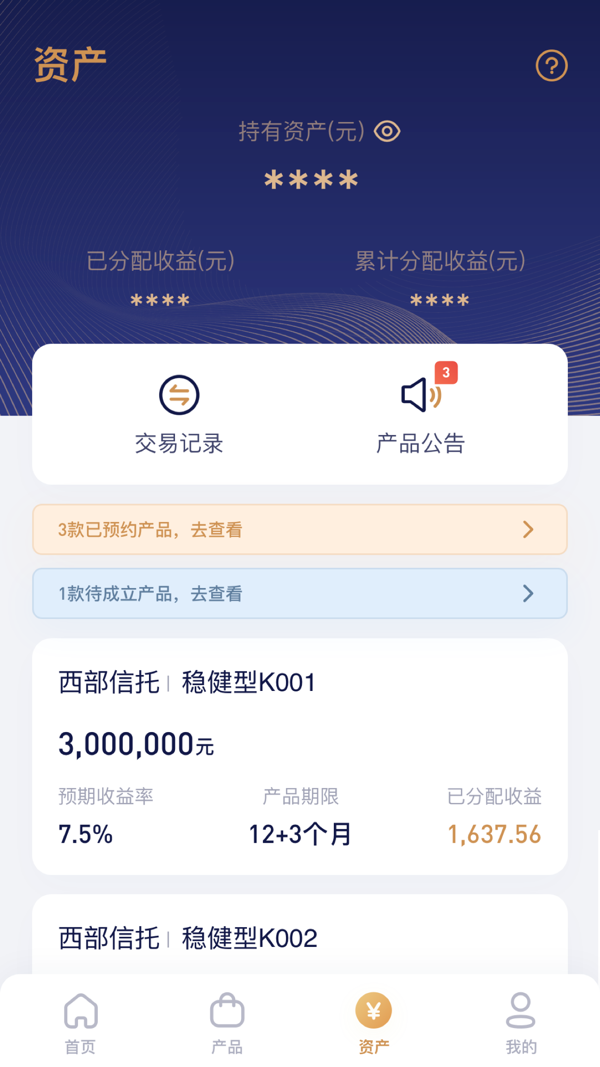Check the 1款待成立产品 banner

300,594
